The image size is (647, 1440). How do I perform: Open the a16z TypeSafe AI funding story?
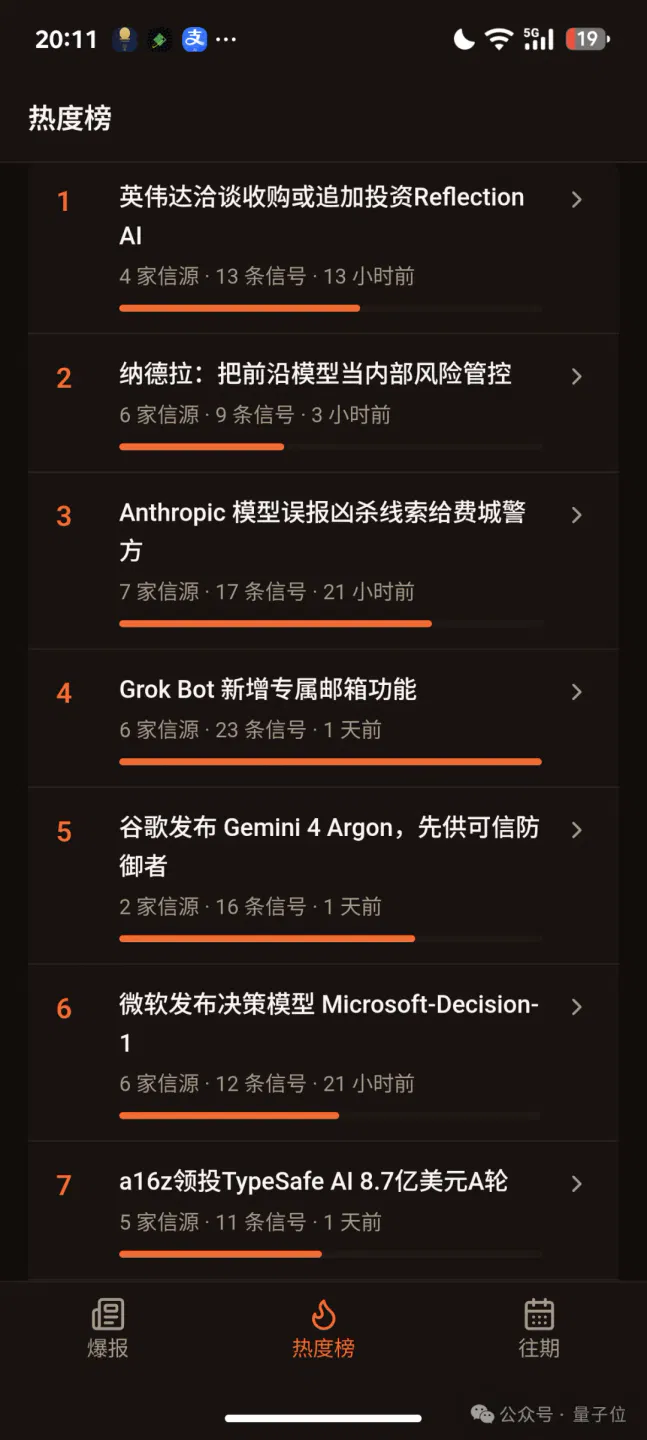pos(323,1211)
